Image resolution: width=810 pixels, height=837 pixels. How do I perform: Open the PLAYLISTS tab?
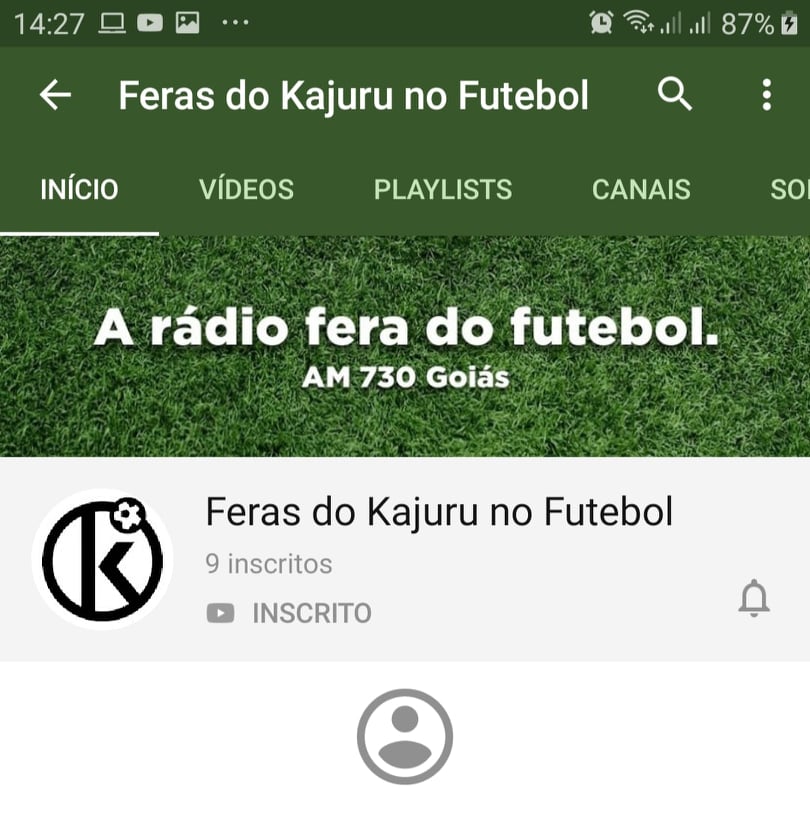(x=442, y=189)
